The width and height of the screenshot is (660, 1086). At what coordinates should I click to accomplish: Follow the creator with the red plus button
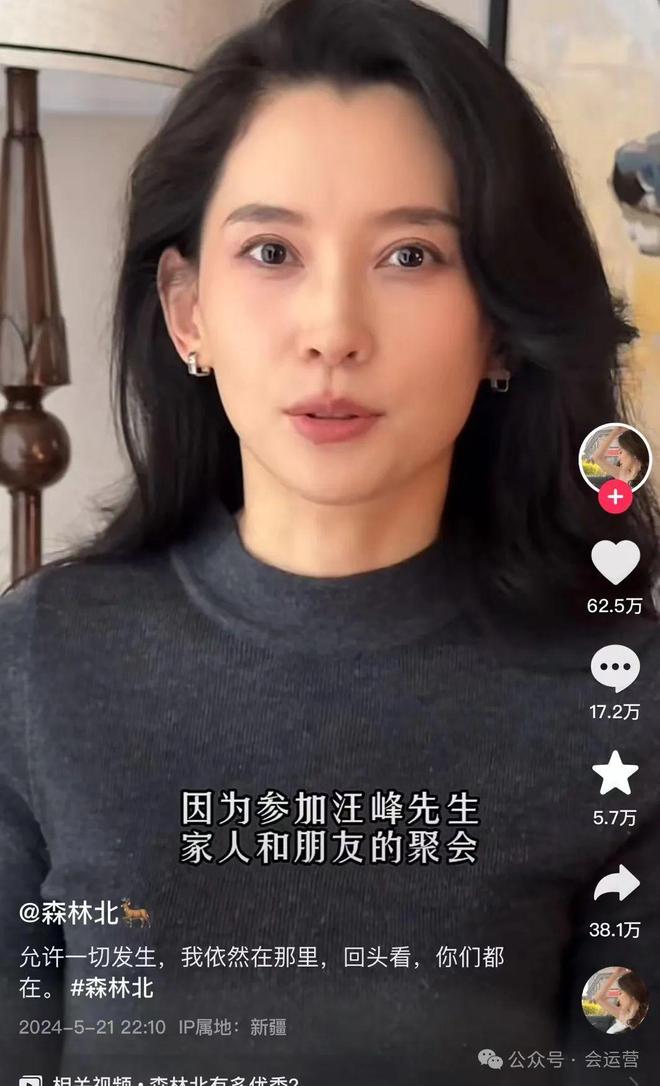[x=615, y=497]
